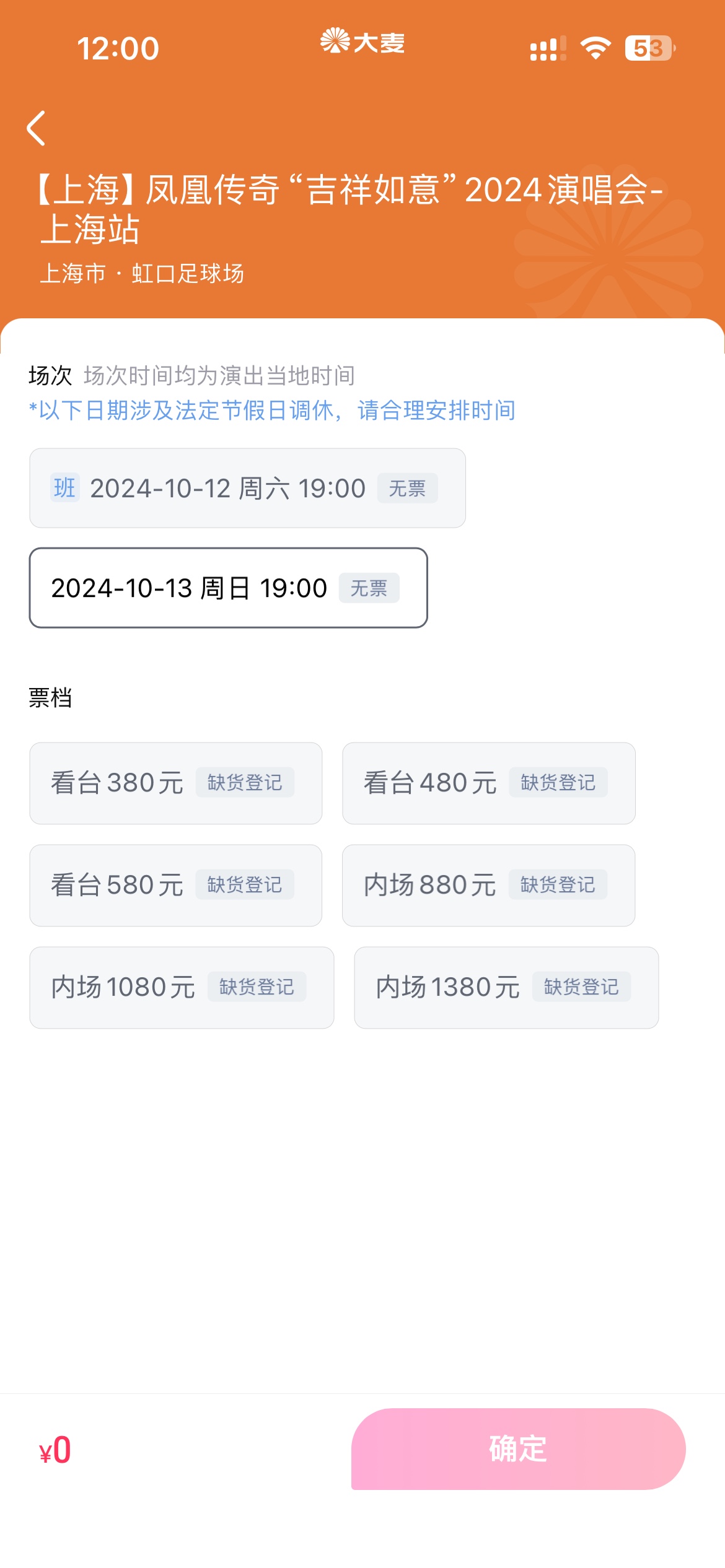Pick the 内场880元 ticket option
Viewport: 725px width, 1568px height.
pos(489,885)
